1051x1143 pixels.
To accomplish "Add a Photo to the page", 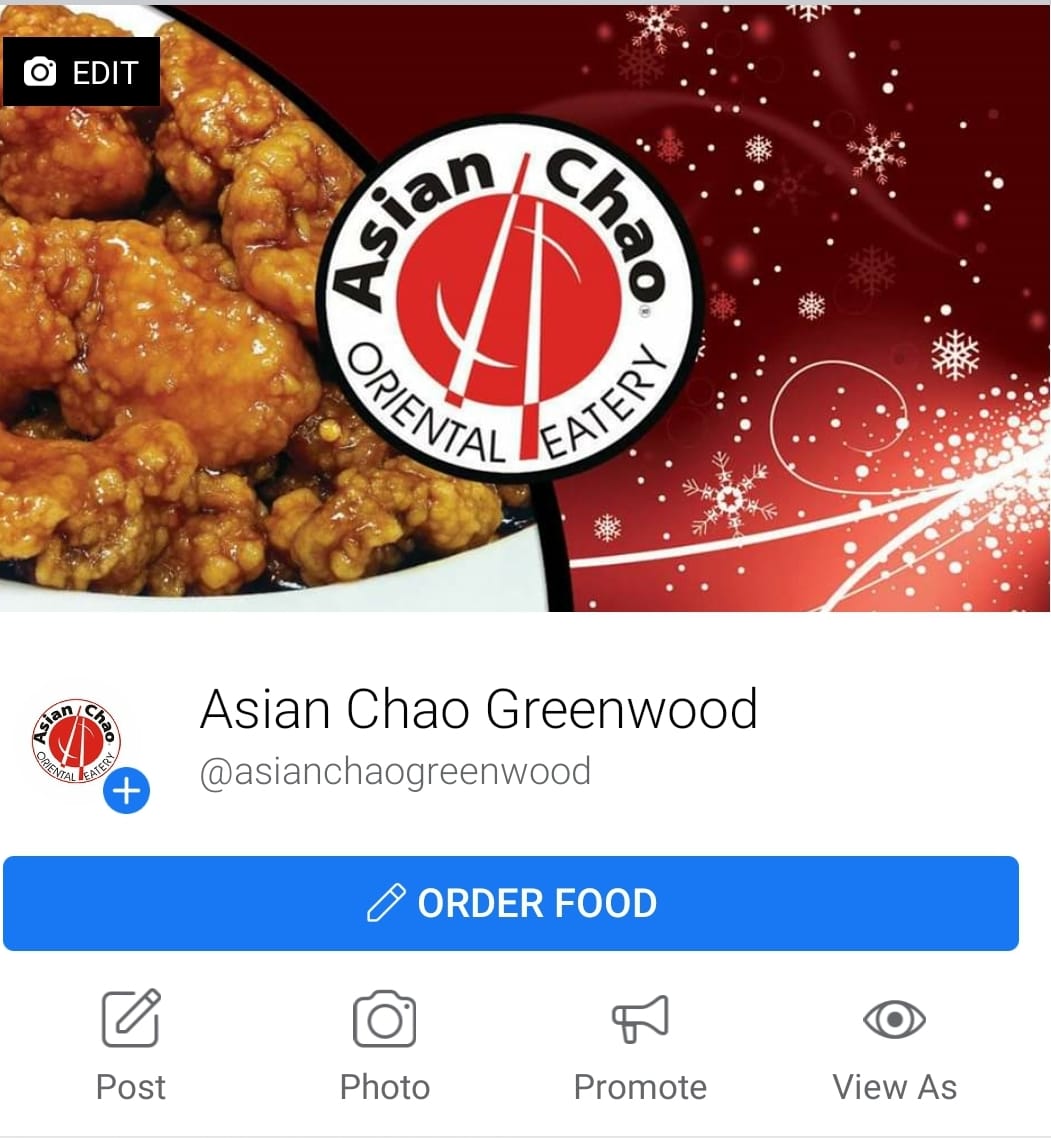I will coord(384,1043).
